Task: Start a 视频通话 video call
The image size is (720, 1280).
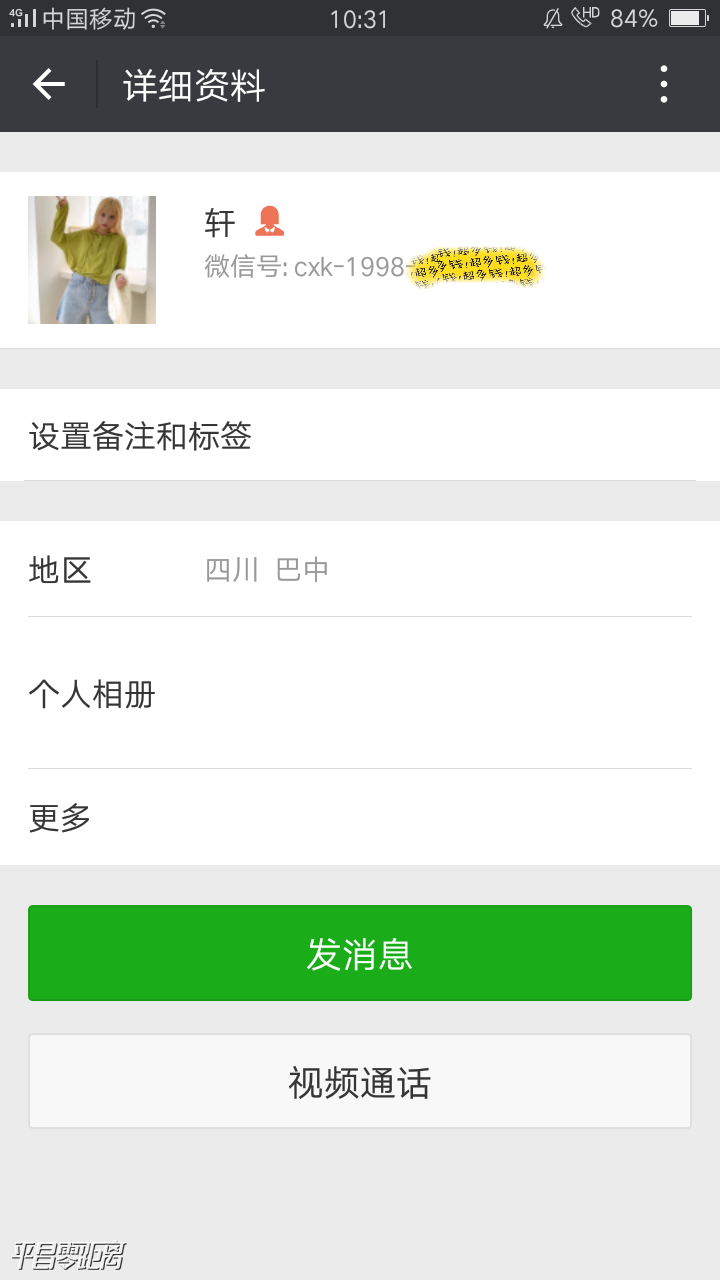Action: pyautogui.click(x=360, y=1082)
